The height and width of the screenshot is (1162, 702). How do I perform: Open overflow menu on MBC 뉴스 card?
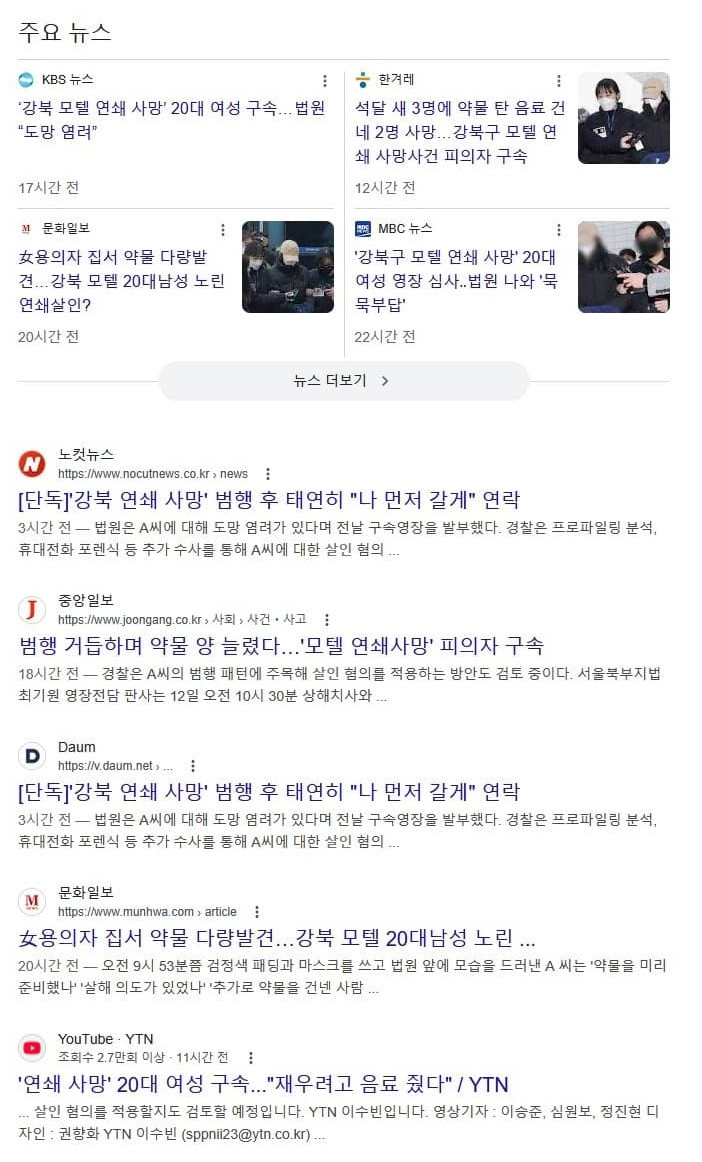coord(558,229)
